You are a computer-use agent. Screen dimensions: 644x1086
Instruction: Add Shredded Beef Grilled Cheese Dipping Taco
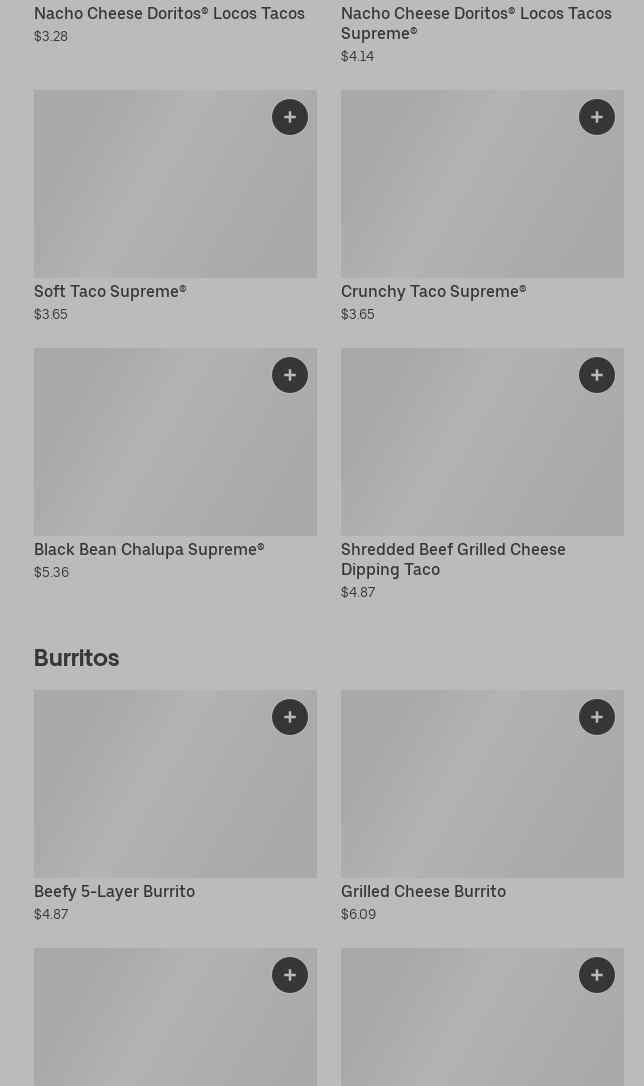[597, 375]
